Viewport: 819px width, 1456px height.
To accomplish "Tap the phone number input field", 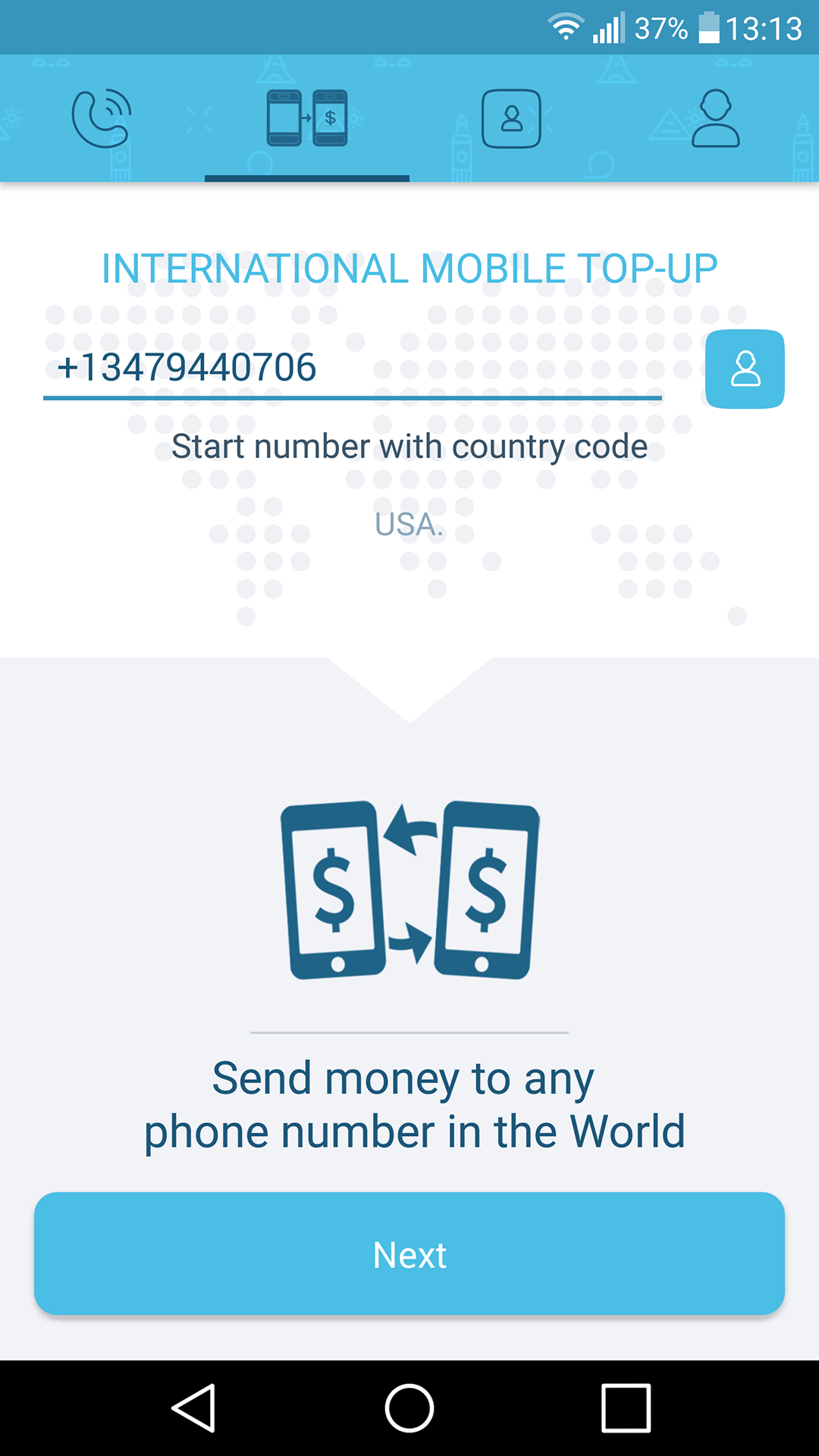I will coord(353,369).
